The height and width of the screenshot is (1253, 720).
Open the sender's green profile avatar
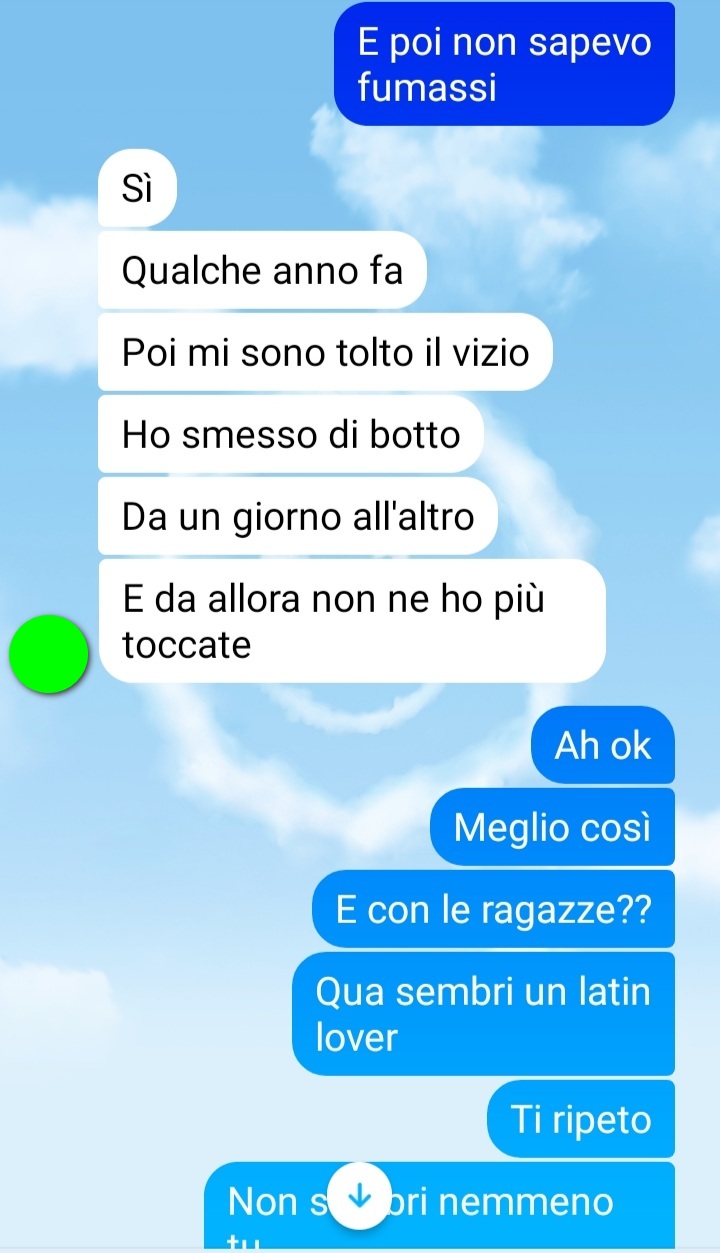[x=49, y=654]
